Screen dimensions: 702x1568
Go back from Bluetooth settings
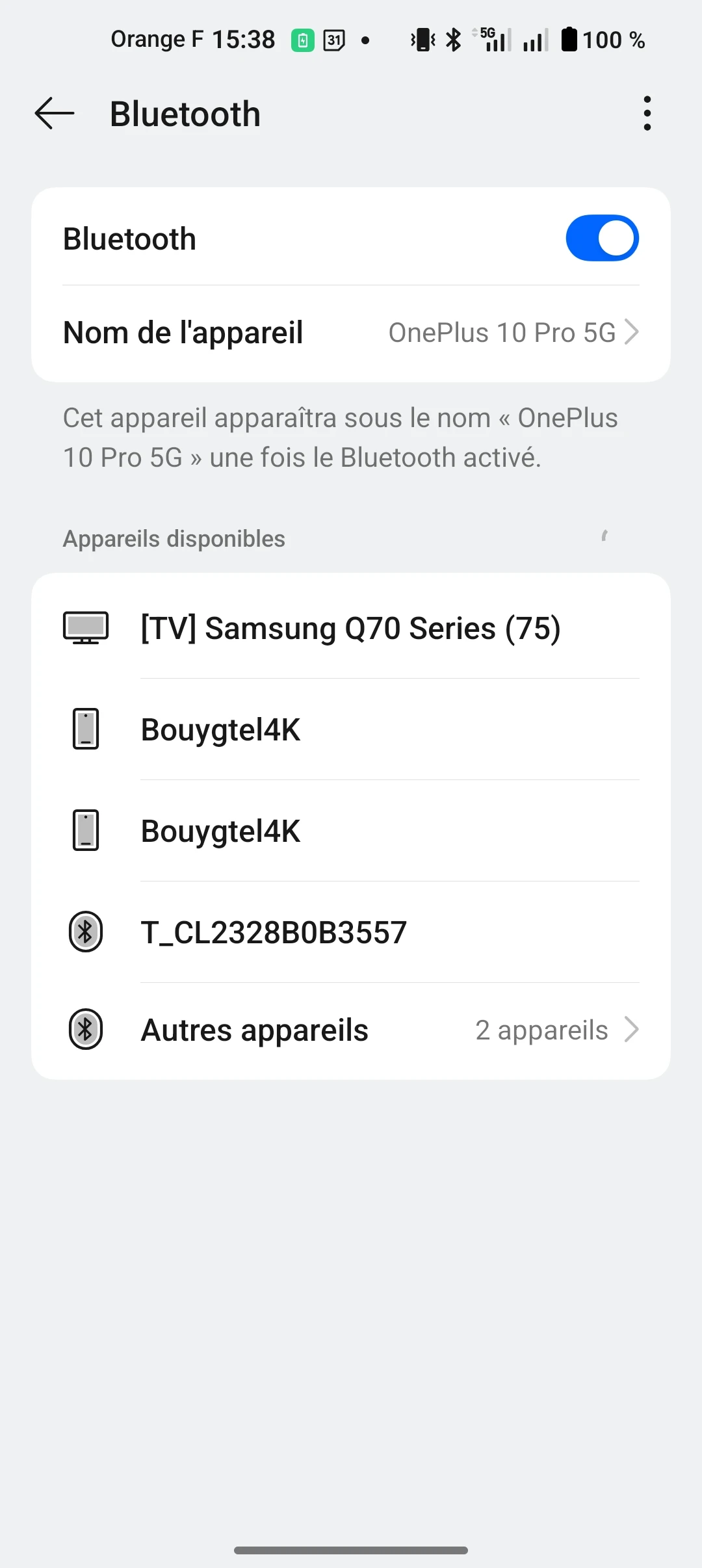[x=55, y=114]
